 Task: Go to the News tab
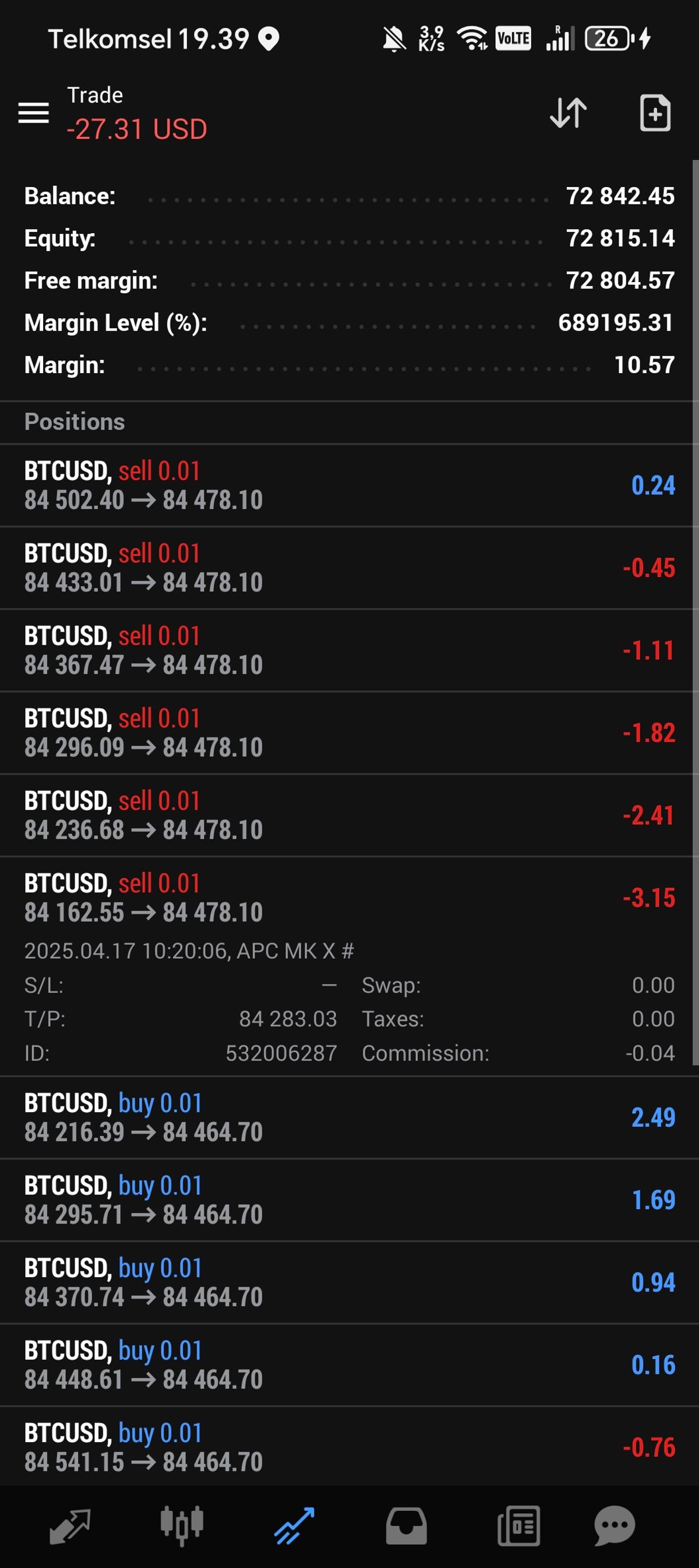point(518,1527)
